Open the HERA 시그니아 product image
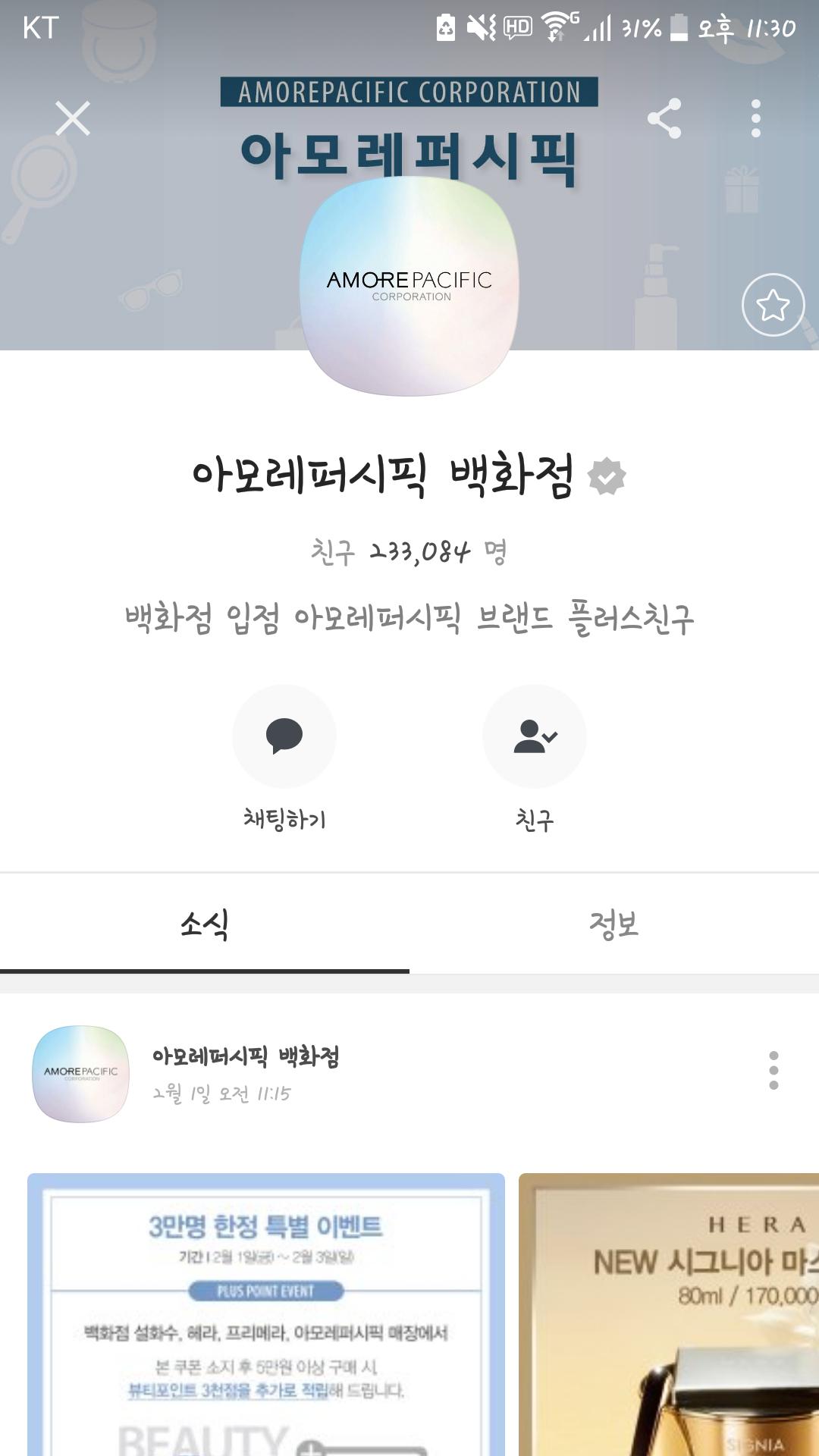The width and height of the screenshot is (819, 1456). [x=669, y=1312]
